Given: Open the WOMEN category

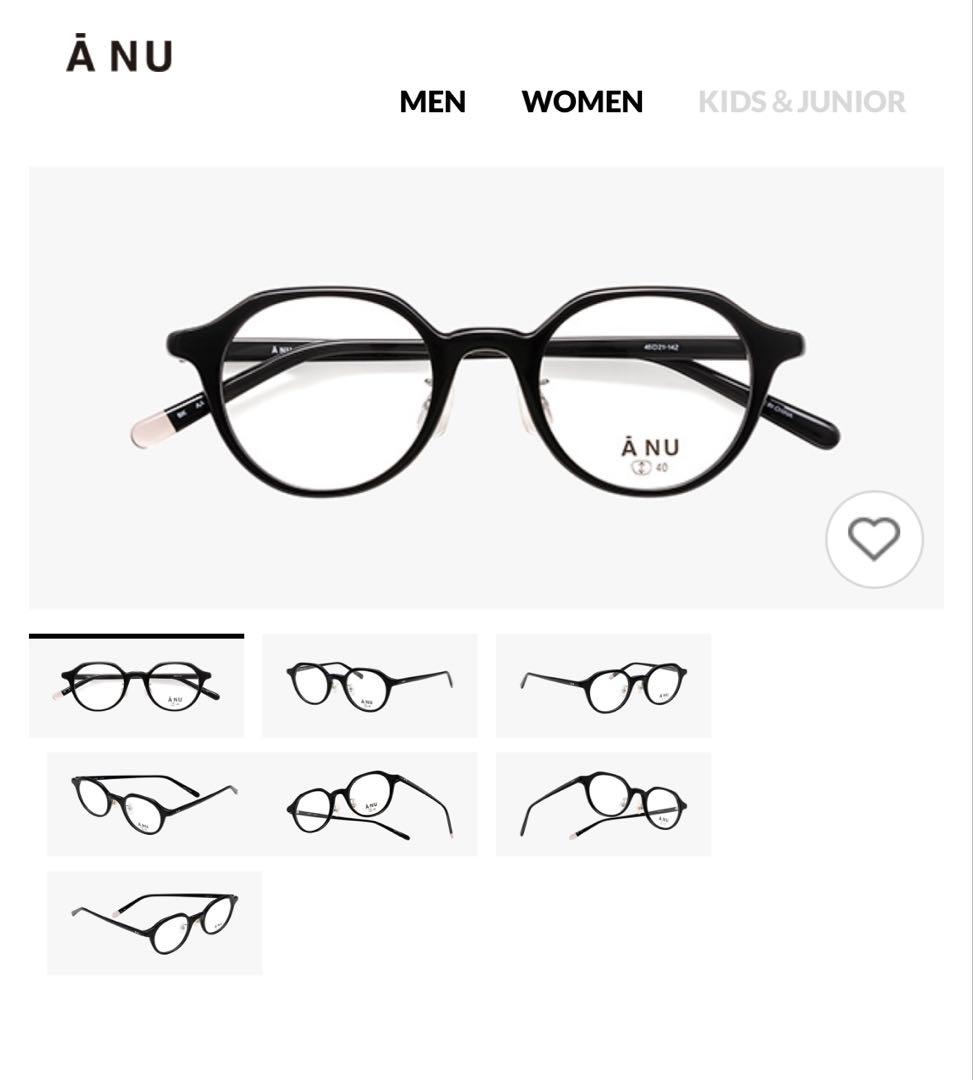Looking at the screenshot, I should tap(582, 102).
